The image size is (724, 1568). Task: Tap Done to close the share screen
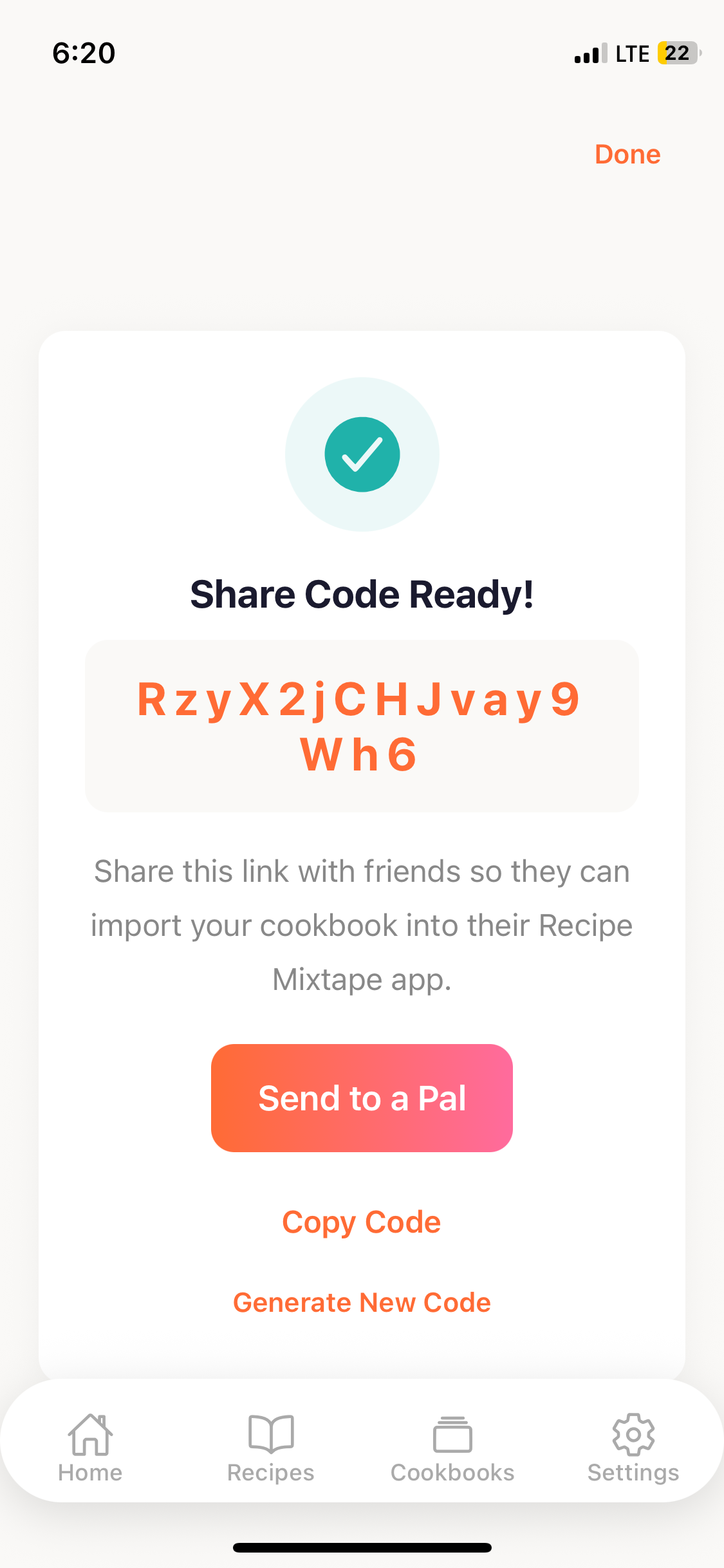click(627, 154)
